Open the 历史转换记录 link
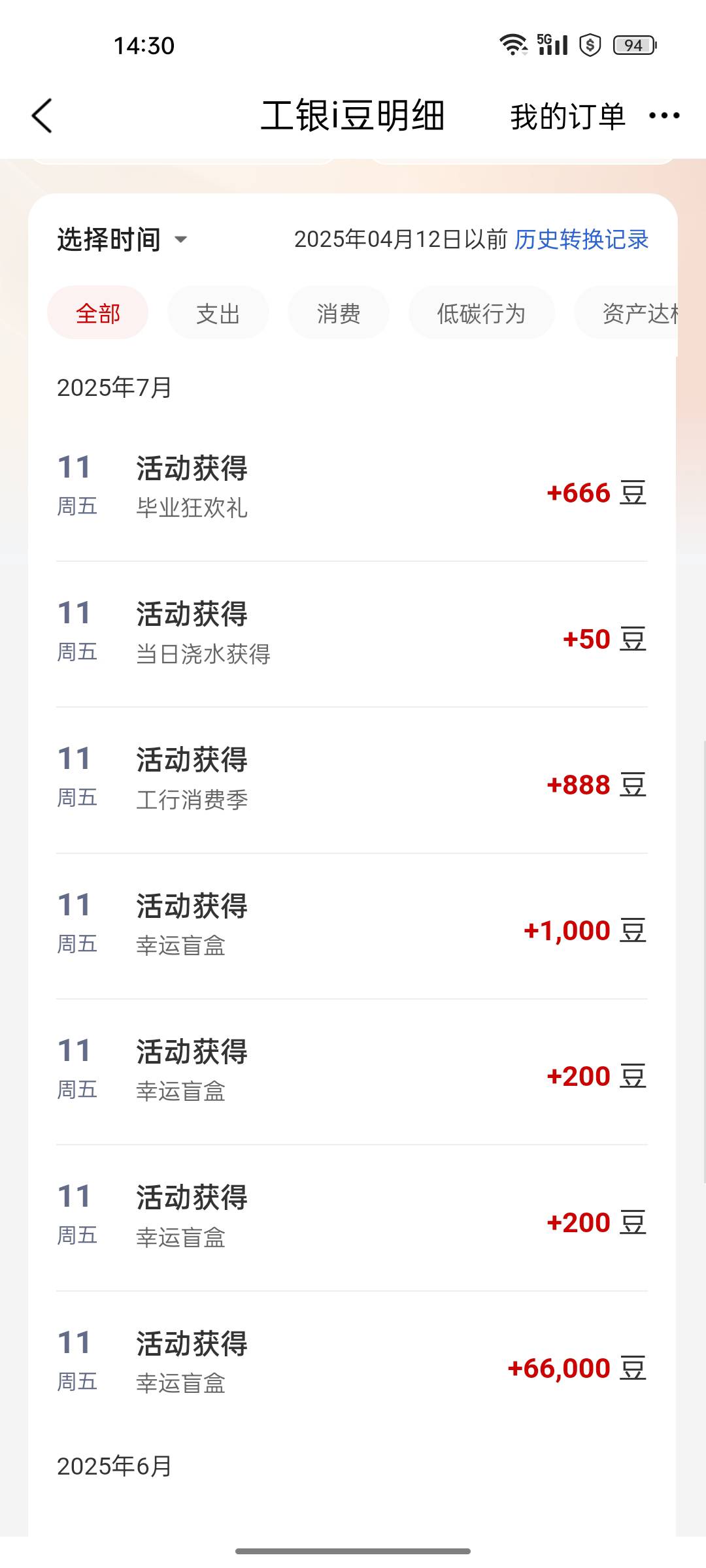The width and height of the screenshot is (706, 1568). coord(581,240)
